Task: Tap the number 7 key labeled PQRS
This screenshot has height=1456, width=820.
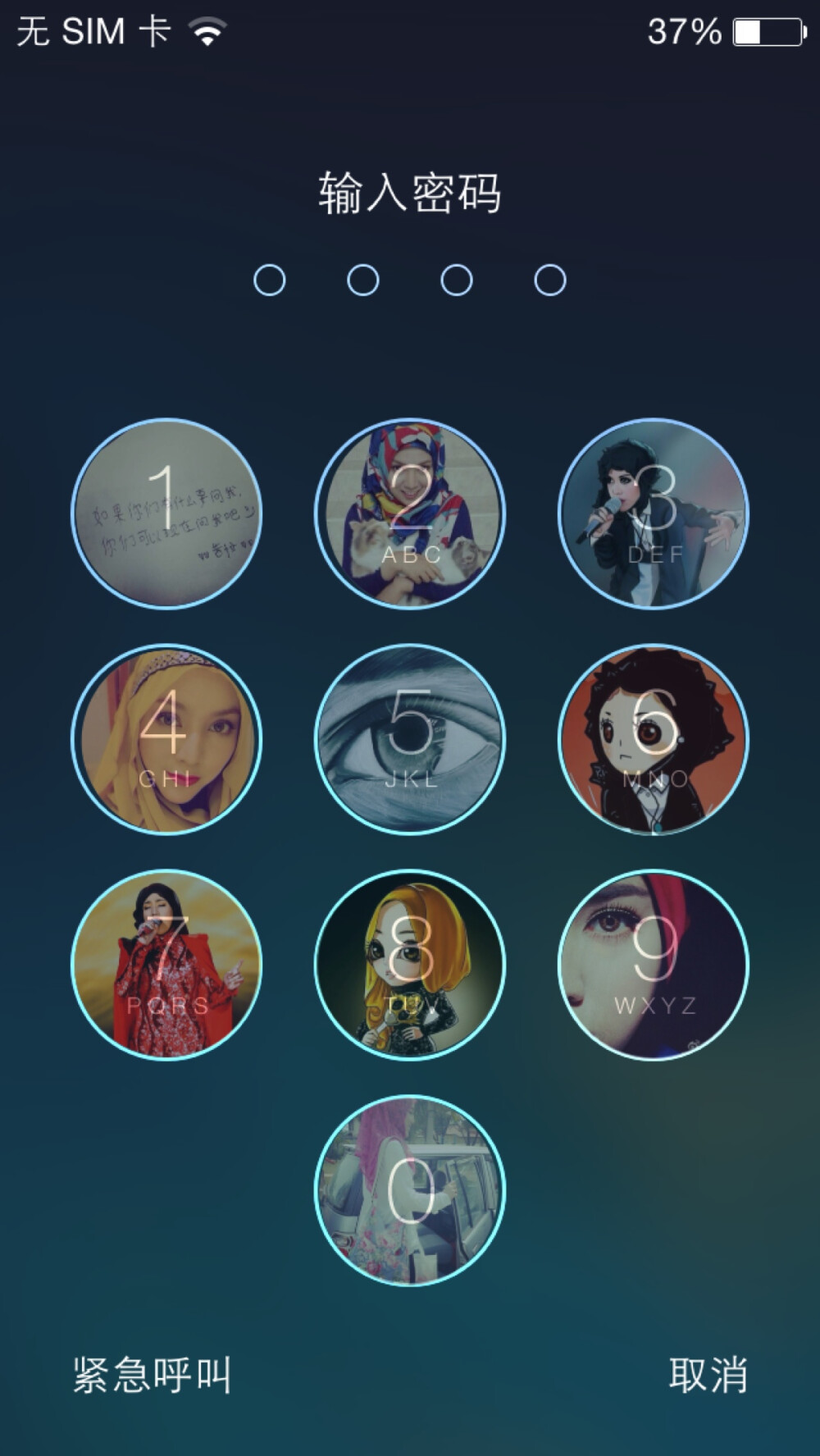Action: (166, 966)
